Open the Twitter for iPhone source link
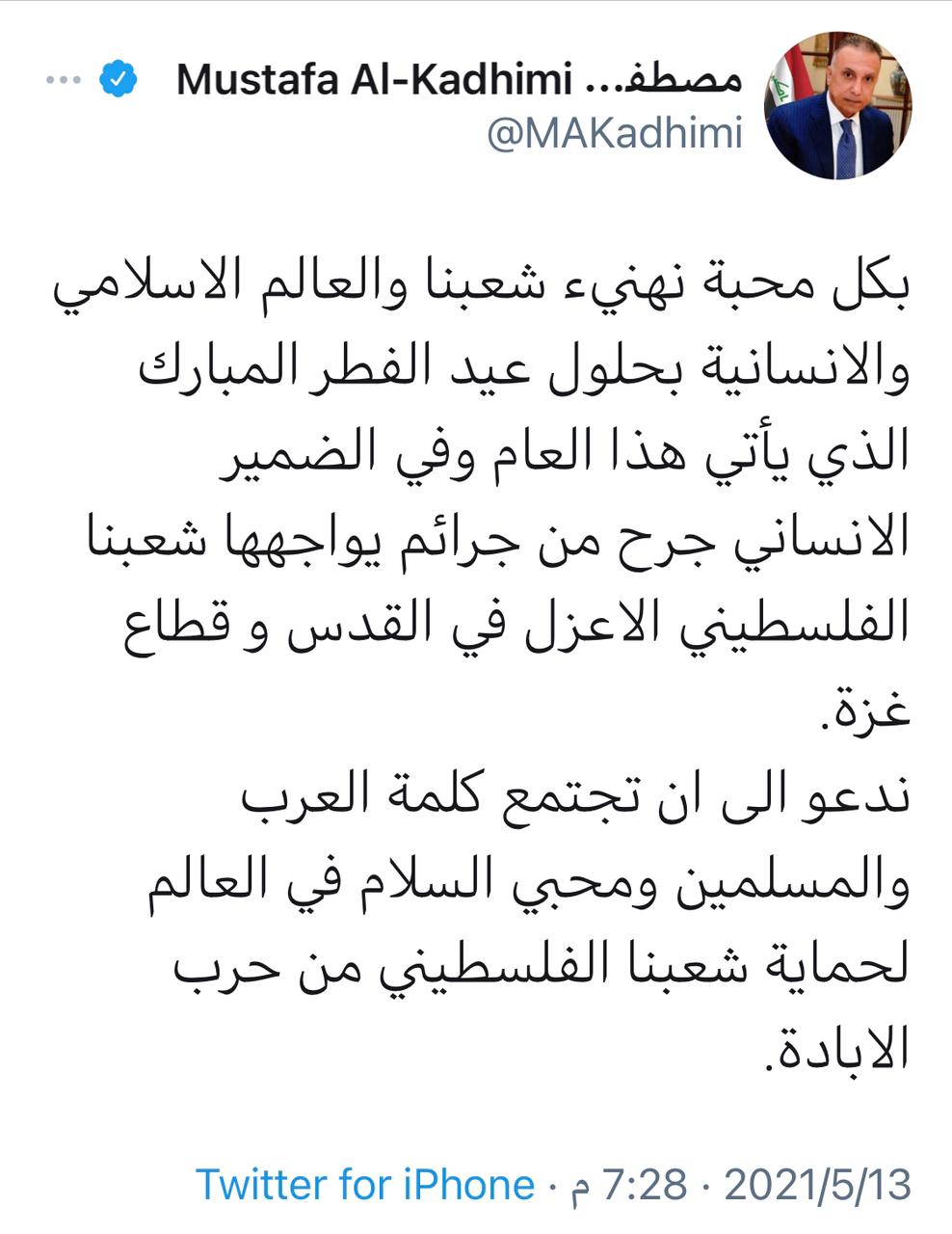The image size is (952, 1234). pyautogui.click(x=364, y=1184)
